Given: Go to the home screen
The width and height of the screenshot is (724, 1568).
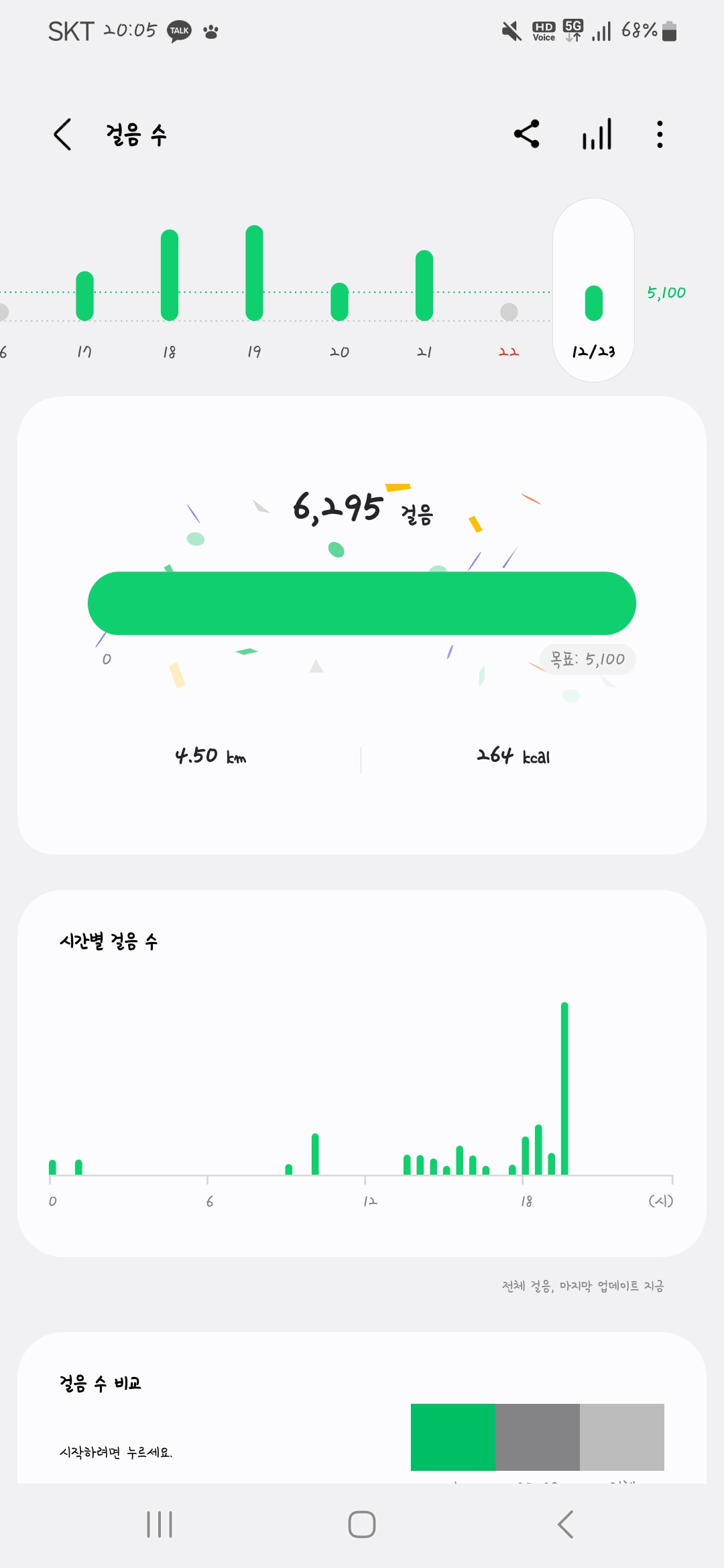Looking at the screenshot, I should click(362, 1524).
